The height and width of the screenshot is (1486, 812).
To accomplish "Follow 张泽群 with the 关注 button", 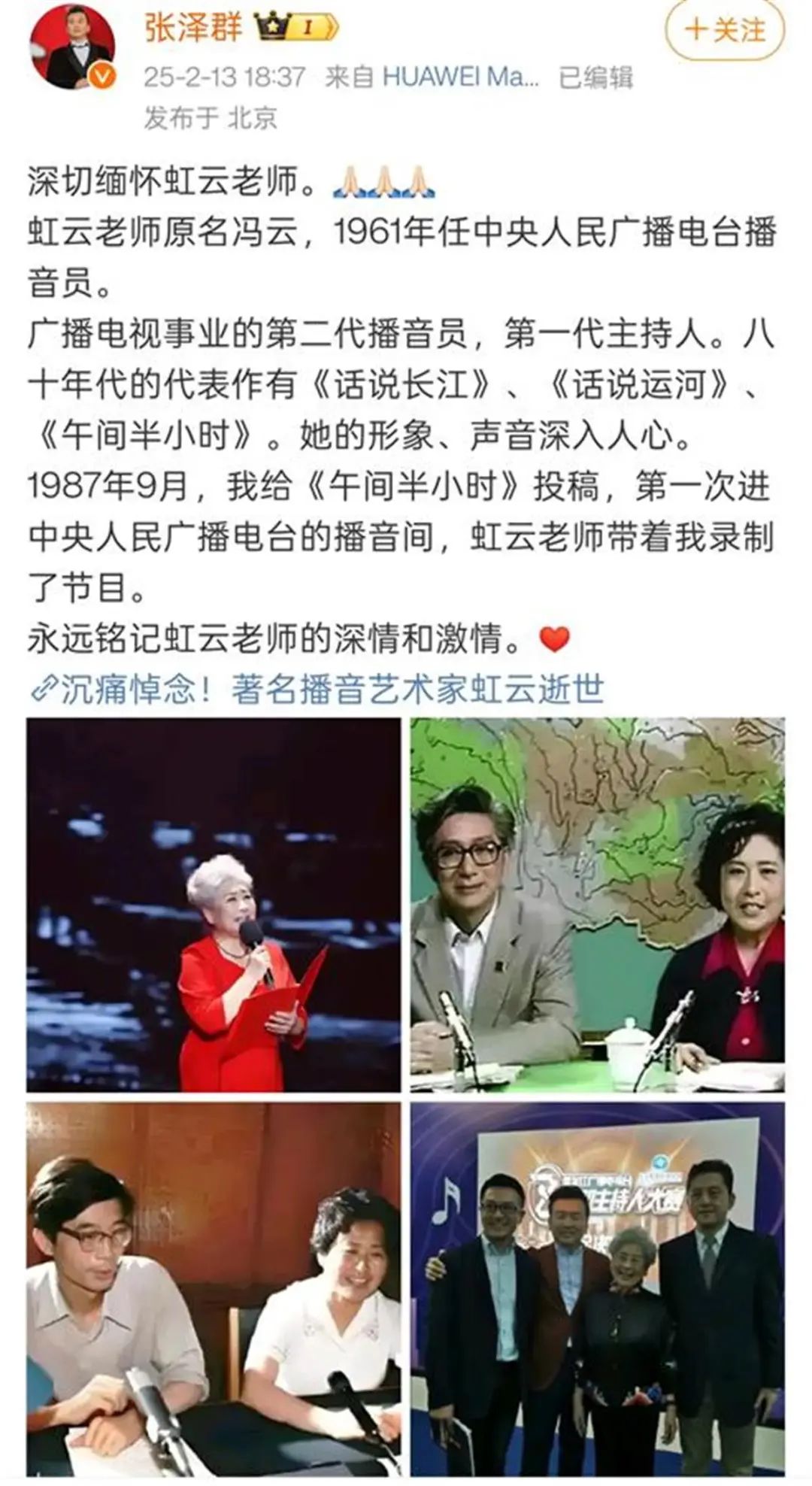I will click(x=725, y=31).
